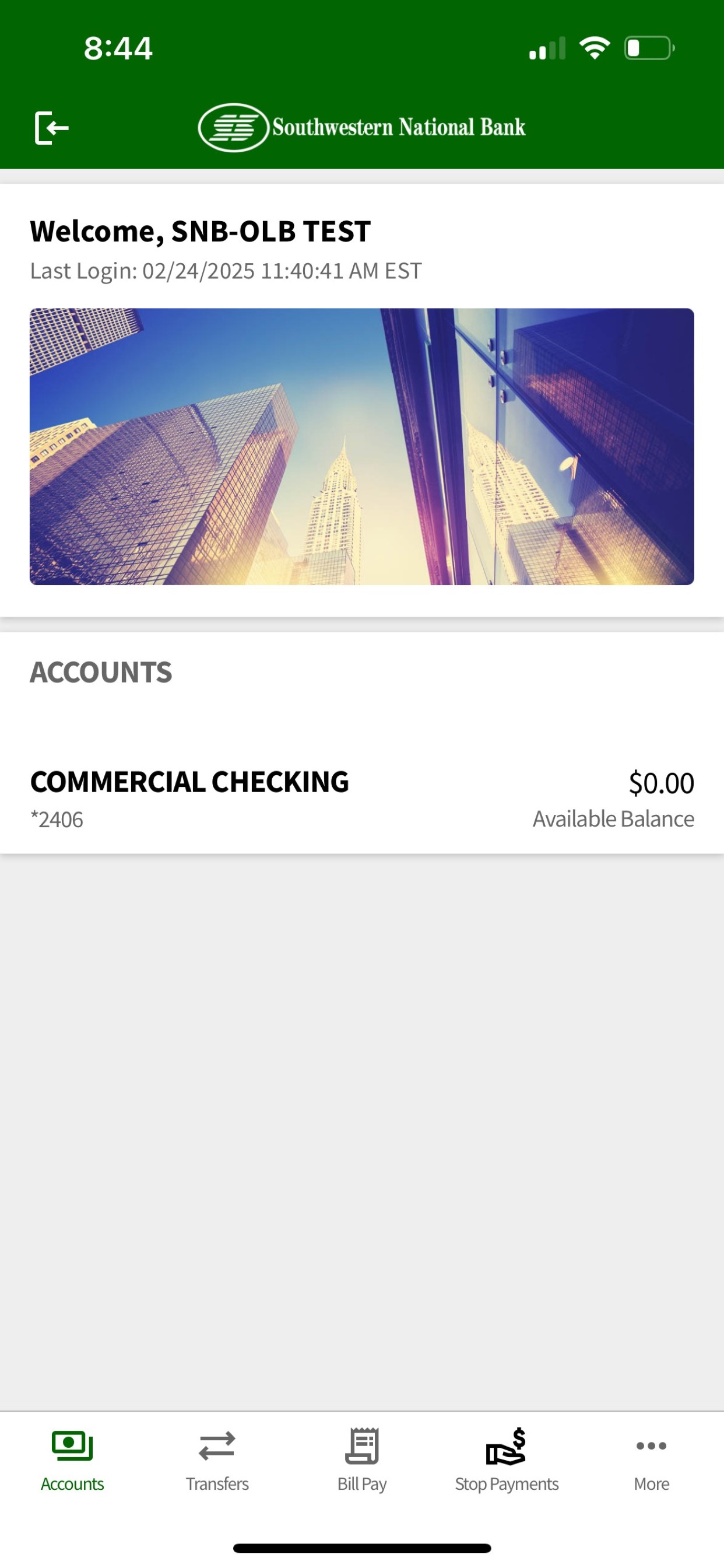Tap the battery indicator in status bar

[648, 46]
